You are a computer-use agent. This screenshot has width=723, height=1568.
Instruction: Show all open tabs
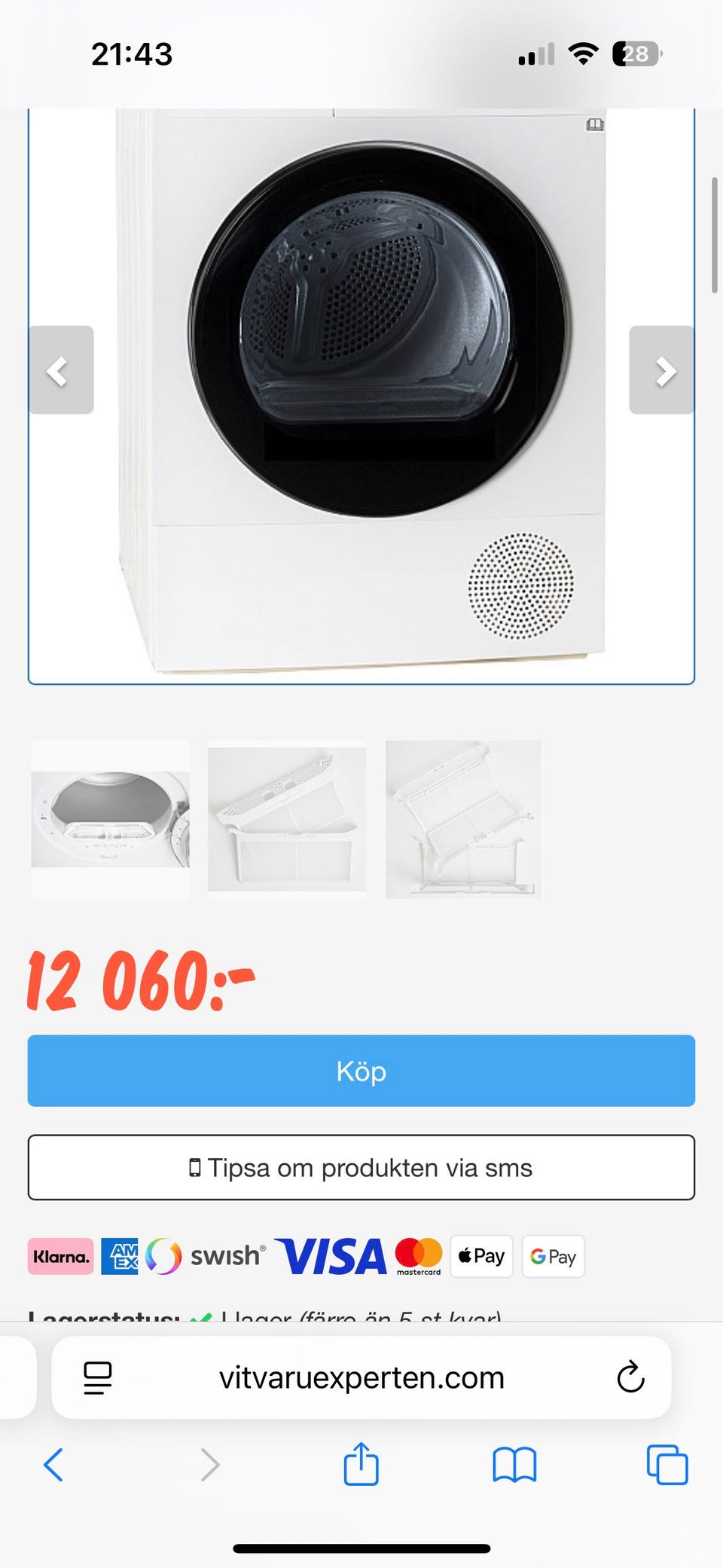click(667, 1465)
